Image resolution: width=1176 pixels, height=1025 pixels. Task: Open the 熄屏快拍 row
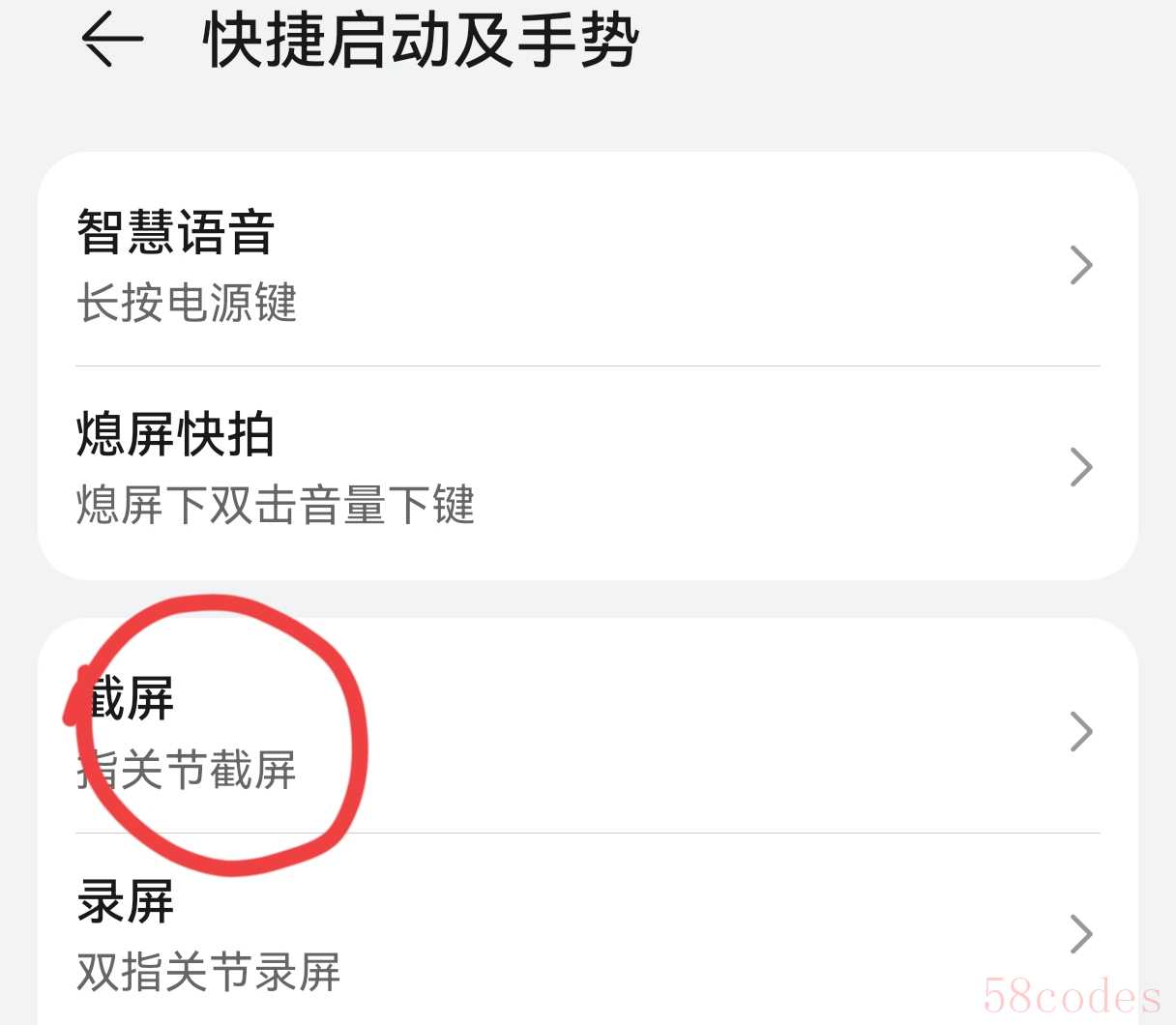586,467
